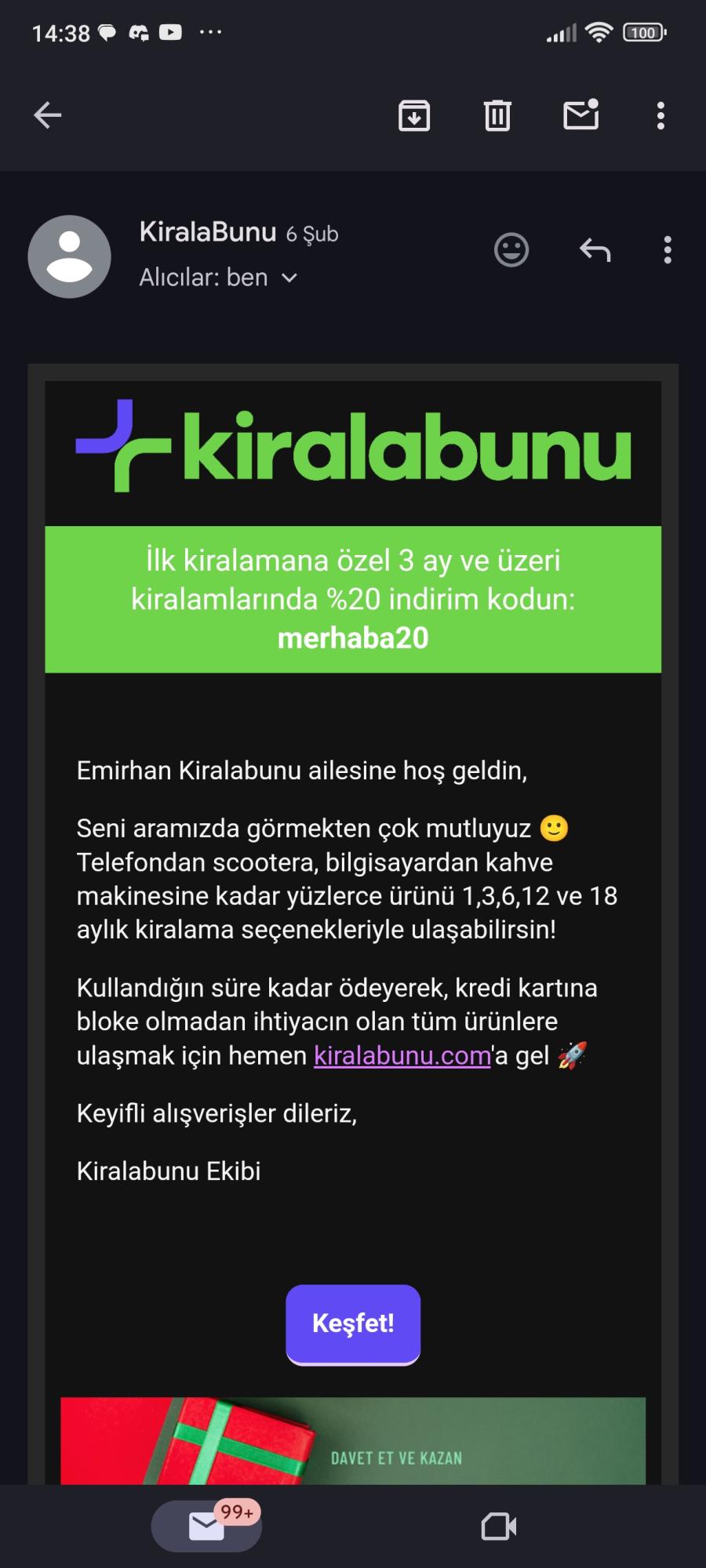706x1568 pixels.
Task: Select the KiralaBunu sender name
Action: pyautogui.click(x=207, y=231)
